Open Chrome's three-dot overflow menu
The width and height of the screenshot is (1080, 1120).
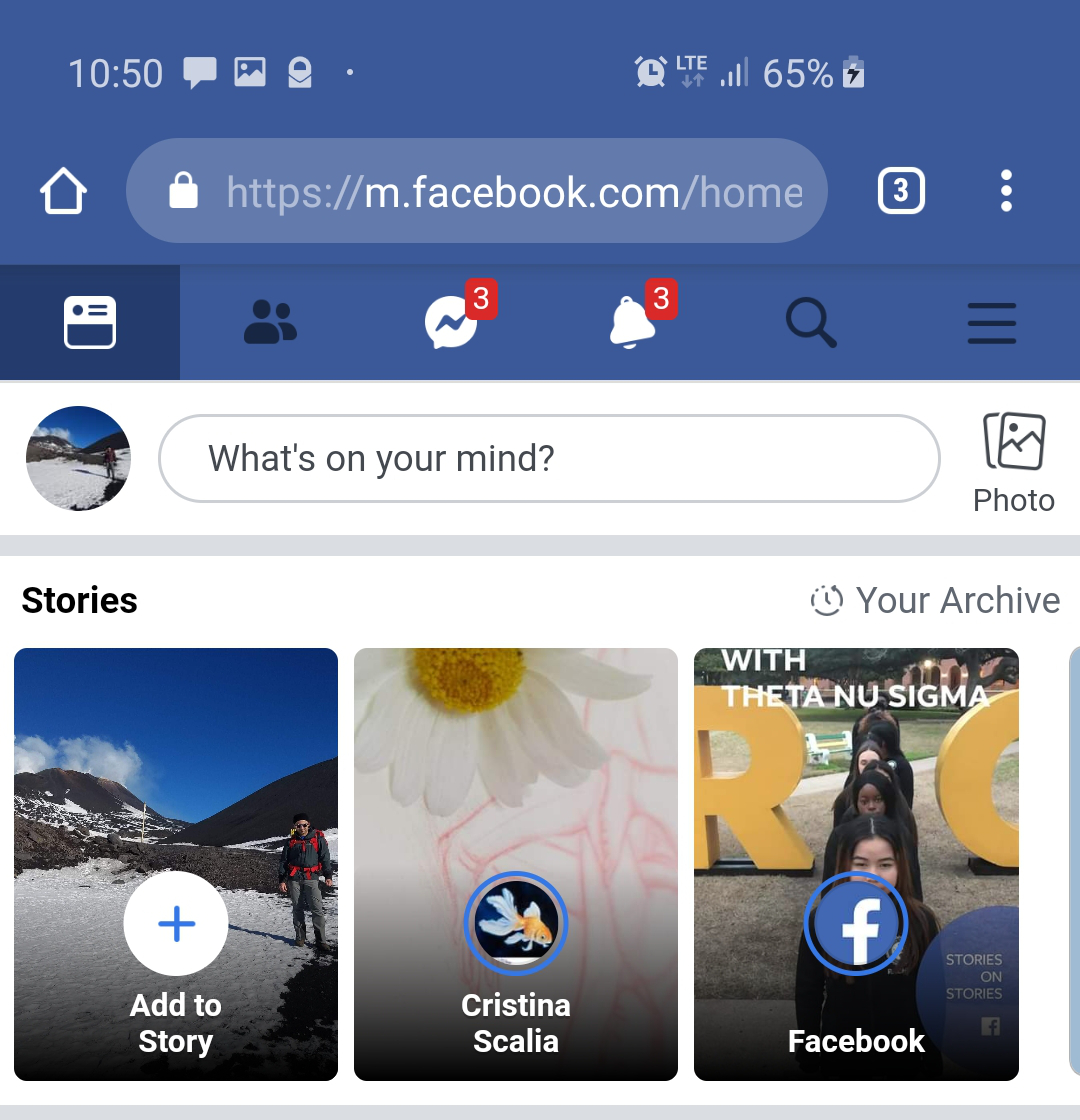[x=1006, y=191]
